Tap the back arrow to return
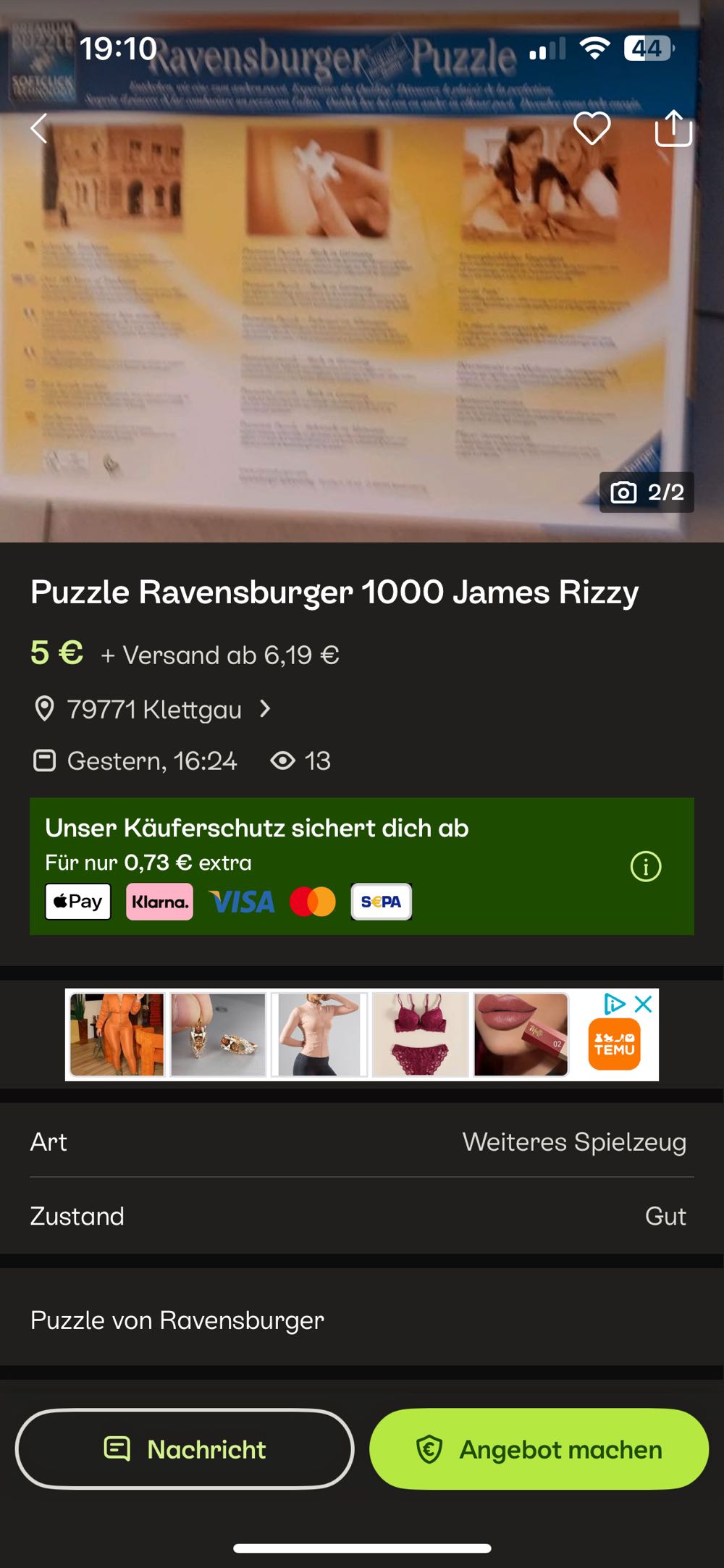Screen dimensions: 724x1568 coord(38,128)
